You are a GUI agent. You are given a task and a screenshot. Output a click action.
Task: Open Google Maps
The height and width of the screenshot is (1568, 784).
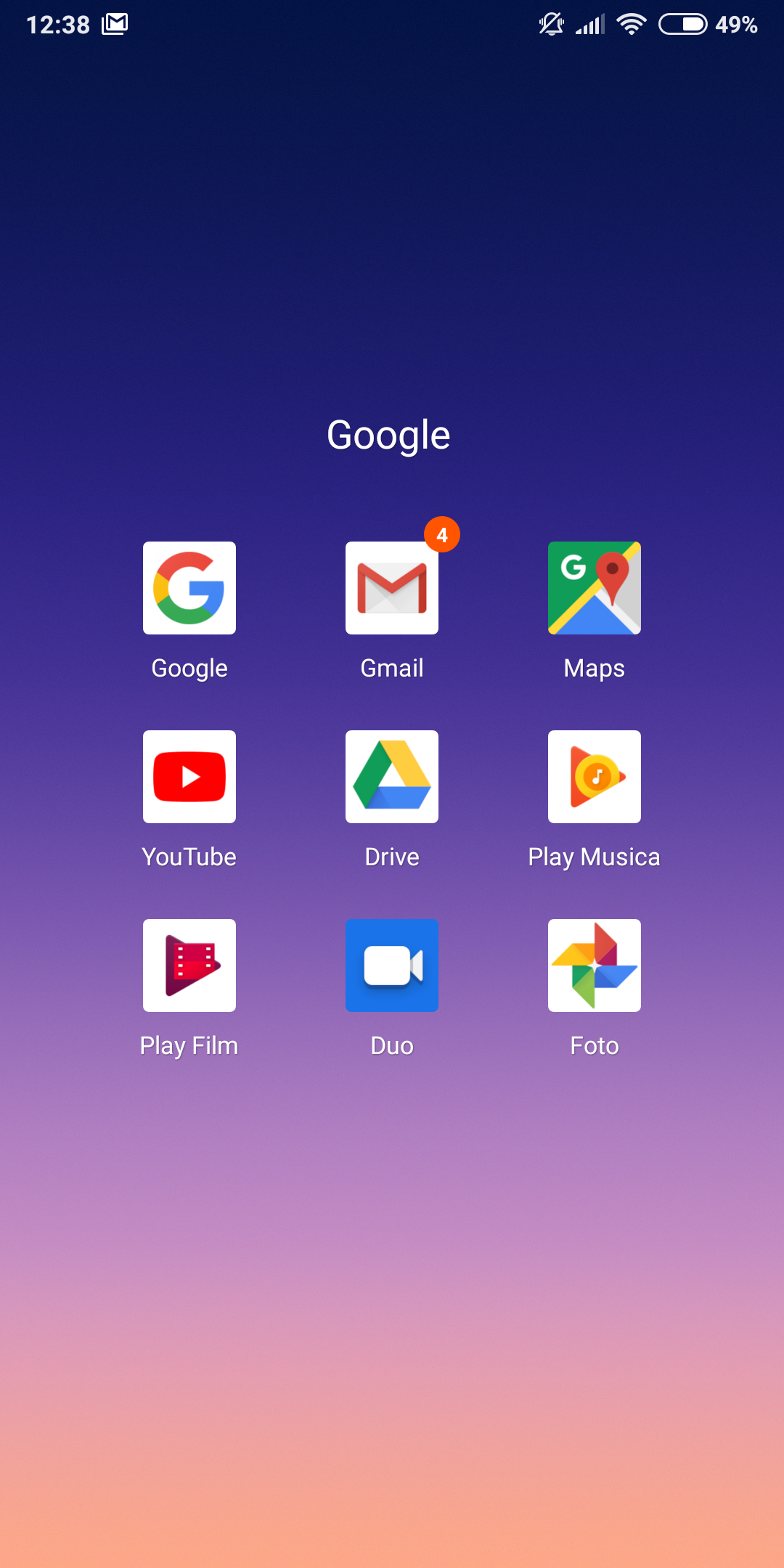pyautogui.click(x=594, y=588)
